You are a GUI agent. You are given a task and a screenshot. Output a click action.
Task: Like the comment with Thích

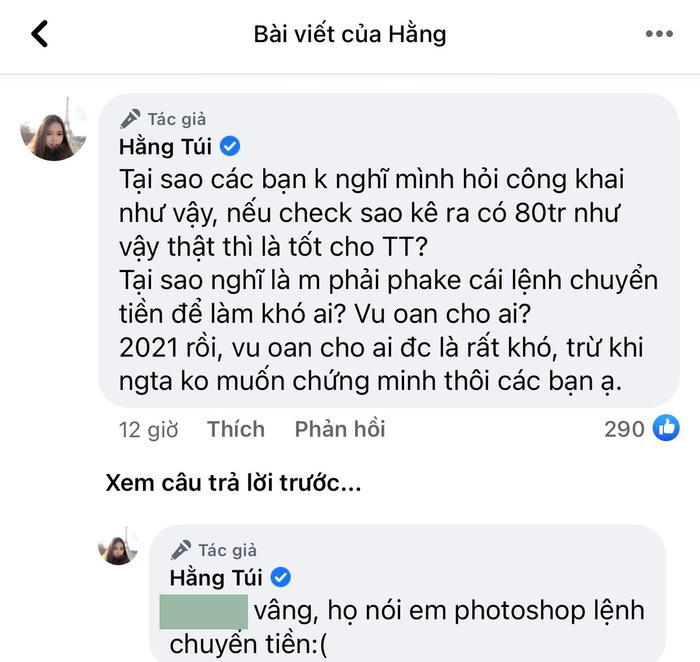click(236, 429)
